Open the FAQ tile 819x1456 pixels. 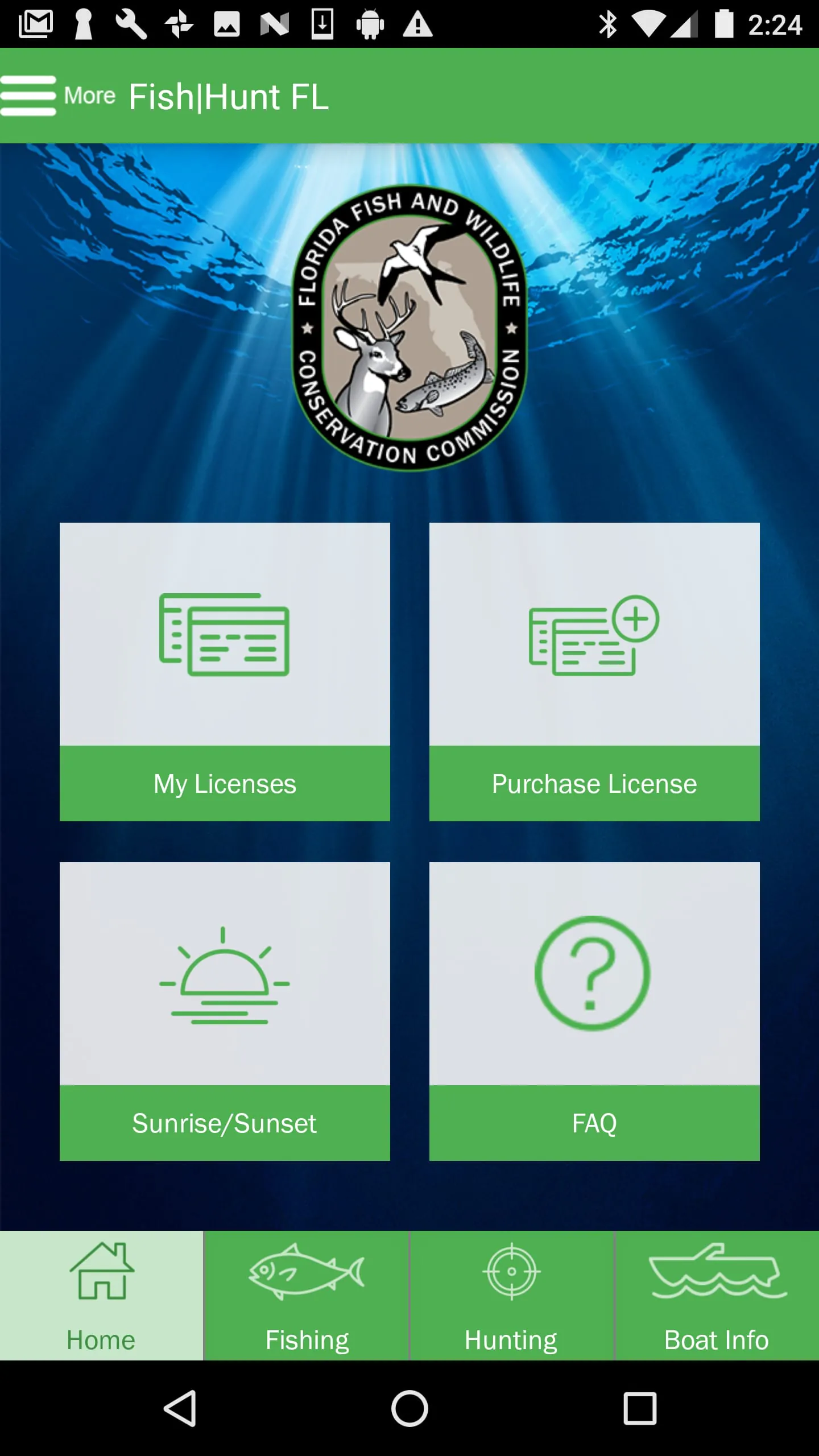594,1011
